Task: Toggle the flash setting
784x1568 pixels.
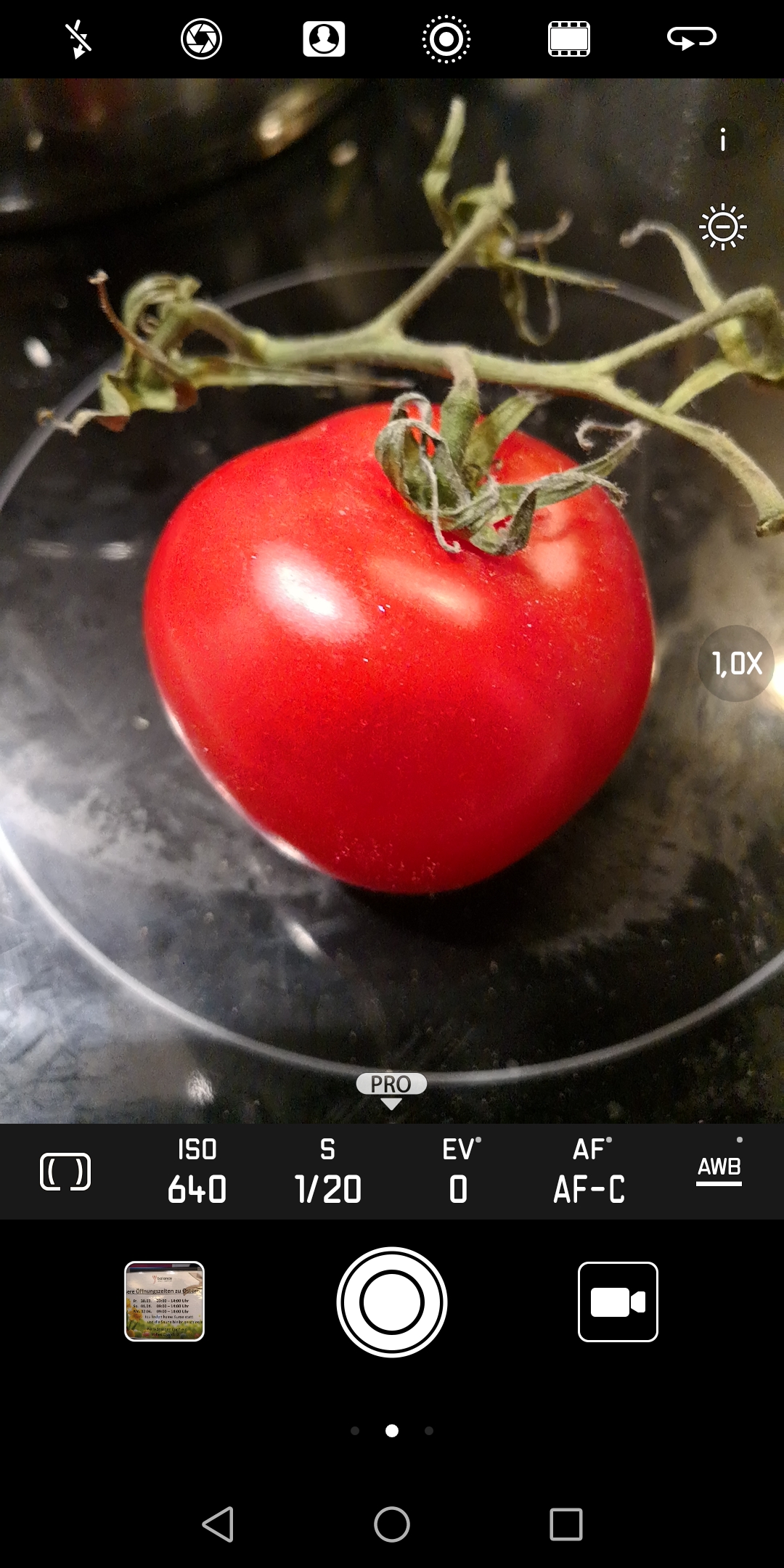Action: (78, 39)
